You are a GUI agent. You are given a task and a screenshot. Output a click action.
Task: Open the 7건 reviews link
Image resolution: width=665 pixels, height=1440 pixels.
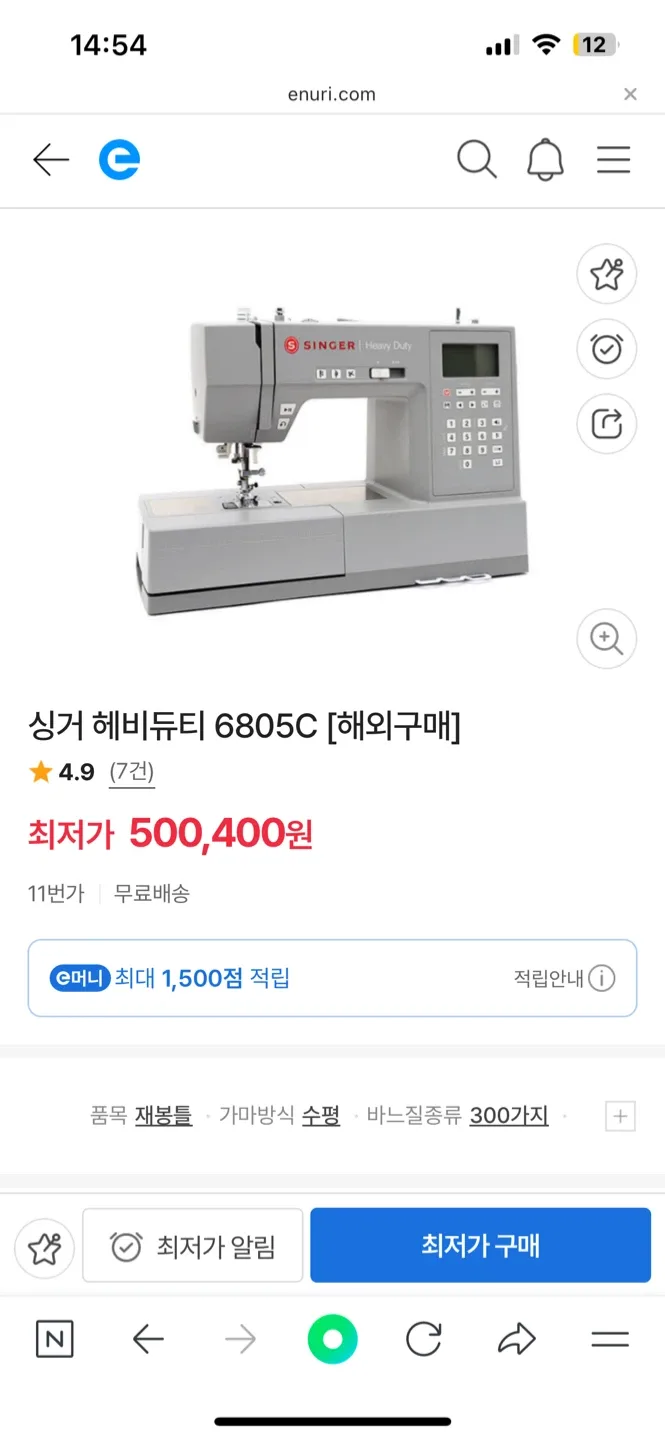tap(131, 772)
